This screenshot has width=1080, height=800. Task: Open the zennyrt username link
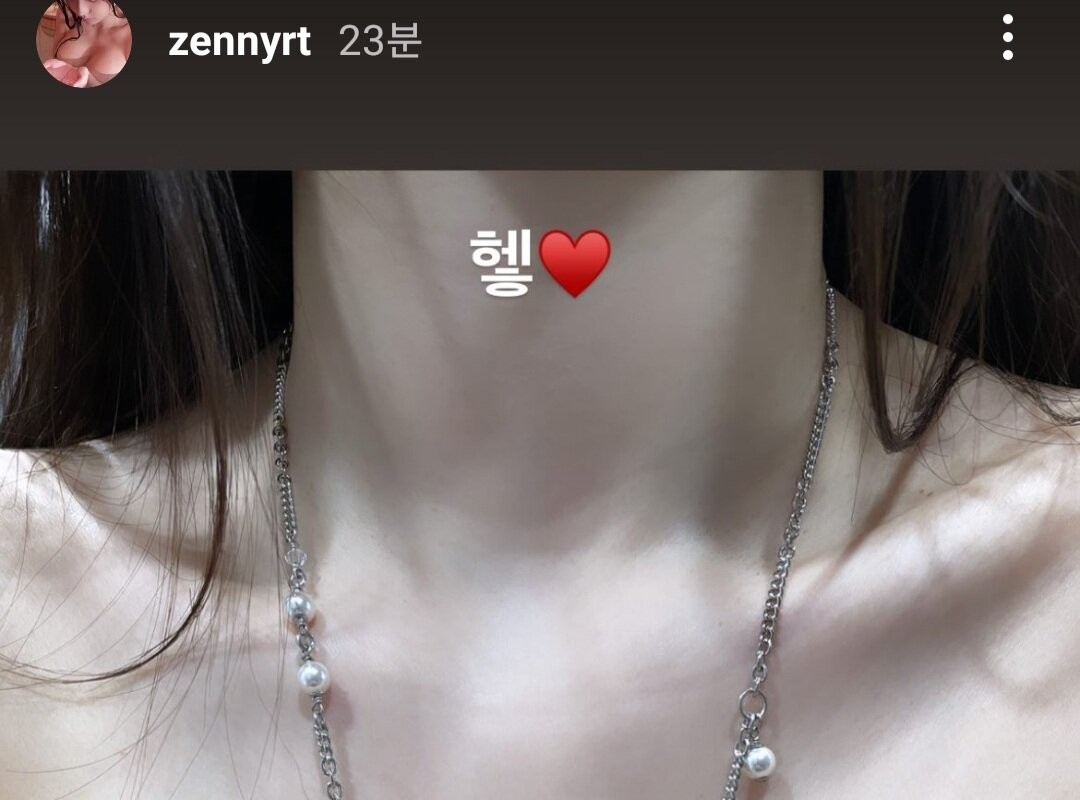tap(240, 42)
